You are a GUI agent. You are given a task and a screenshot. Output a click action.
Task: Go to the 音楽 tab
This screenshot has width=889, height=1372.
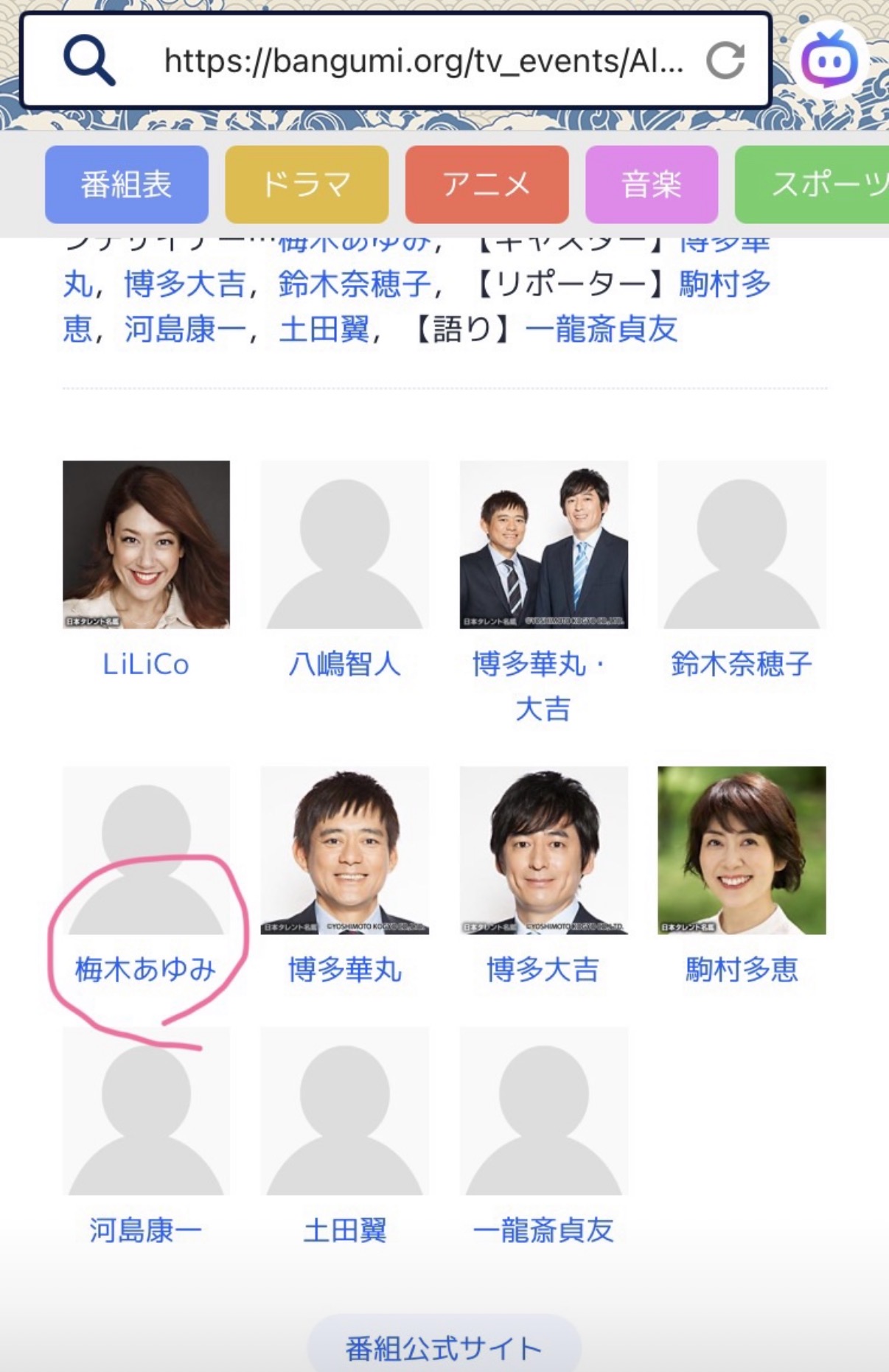coord(651,184)
